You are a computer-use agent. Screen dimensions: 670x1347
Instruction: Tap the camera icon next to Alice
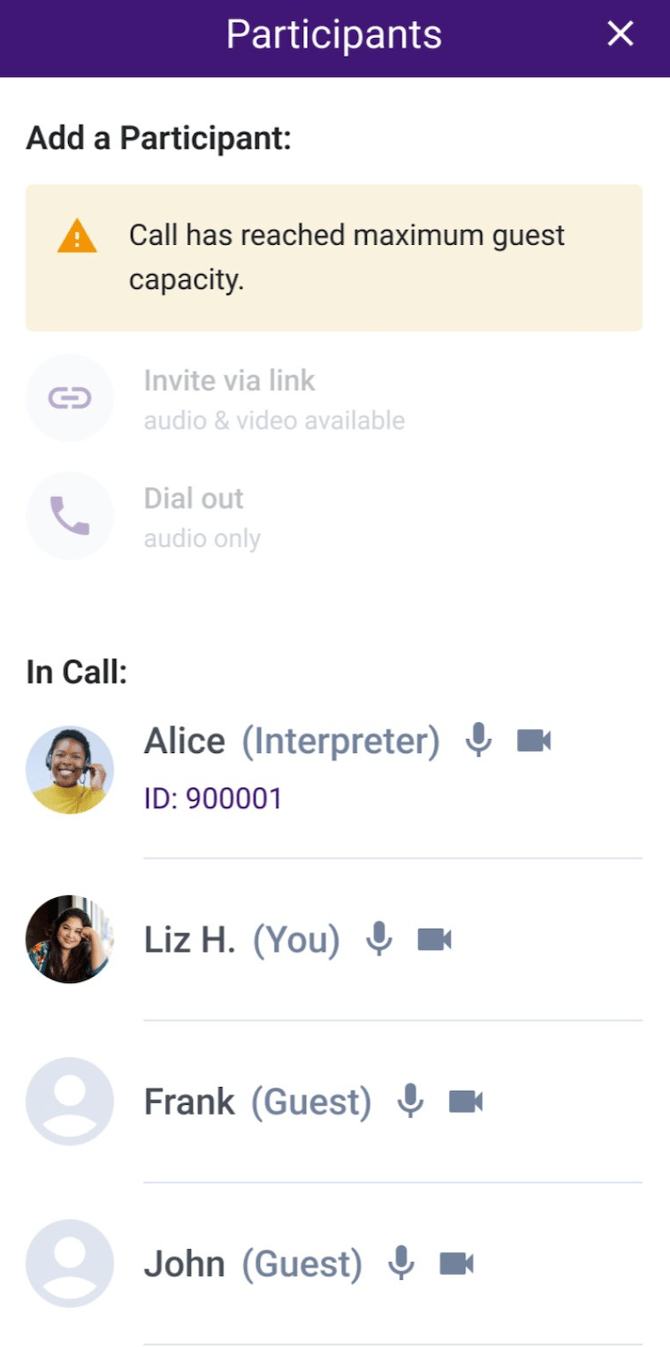(534, 741)
